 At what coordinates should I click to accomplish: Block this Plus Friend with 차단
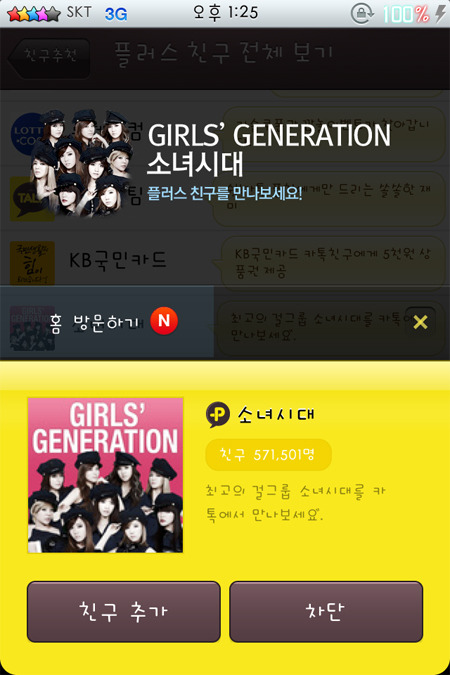pyautogui.click(x=326, y=611)
